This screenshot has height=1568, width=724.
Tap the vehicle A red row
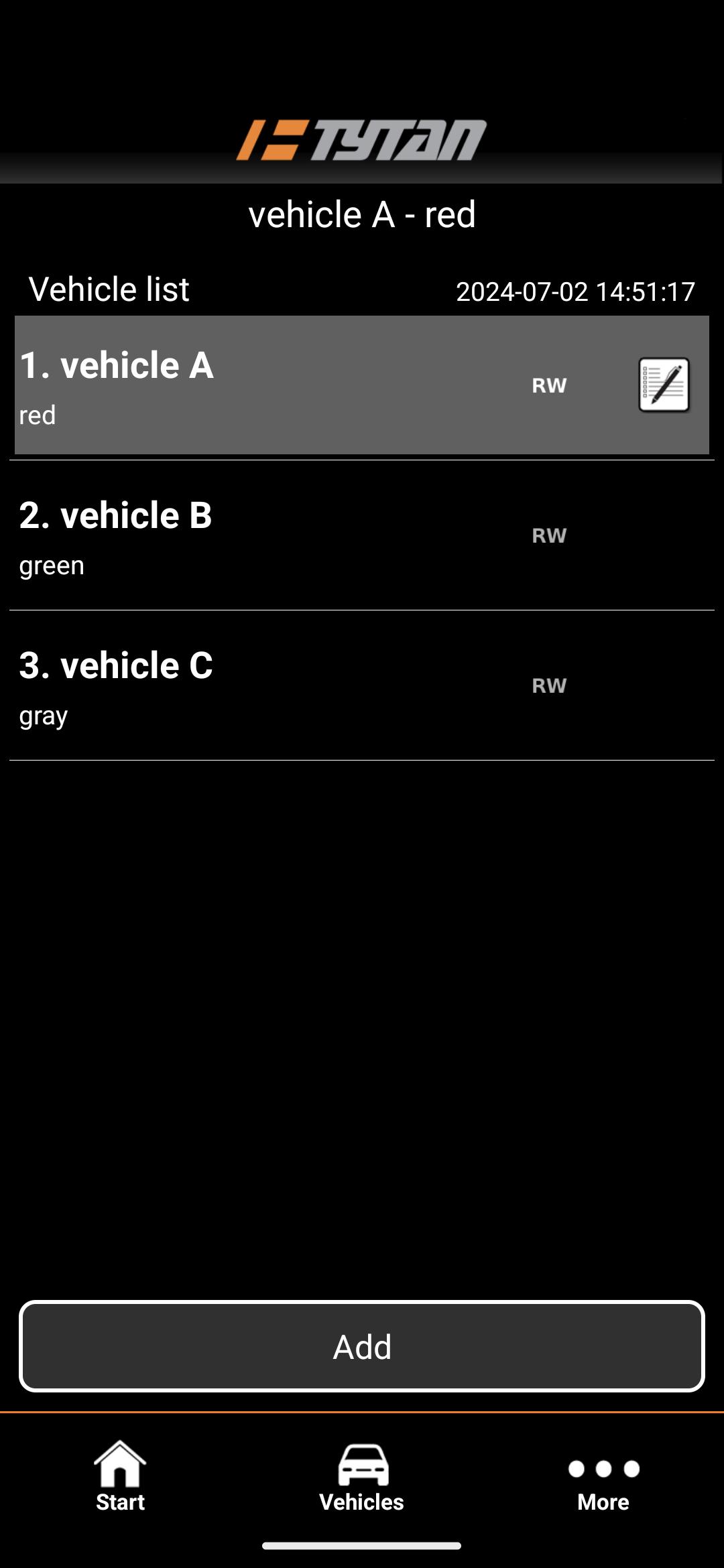click(x=362, y=385)
